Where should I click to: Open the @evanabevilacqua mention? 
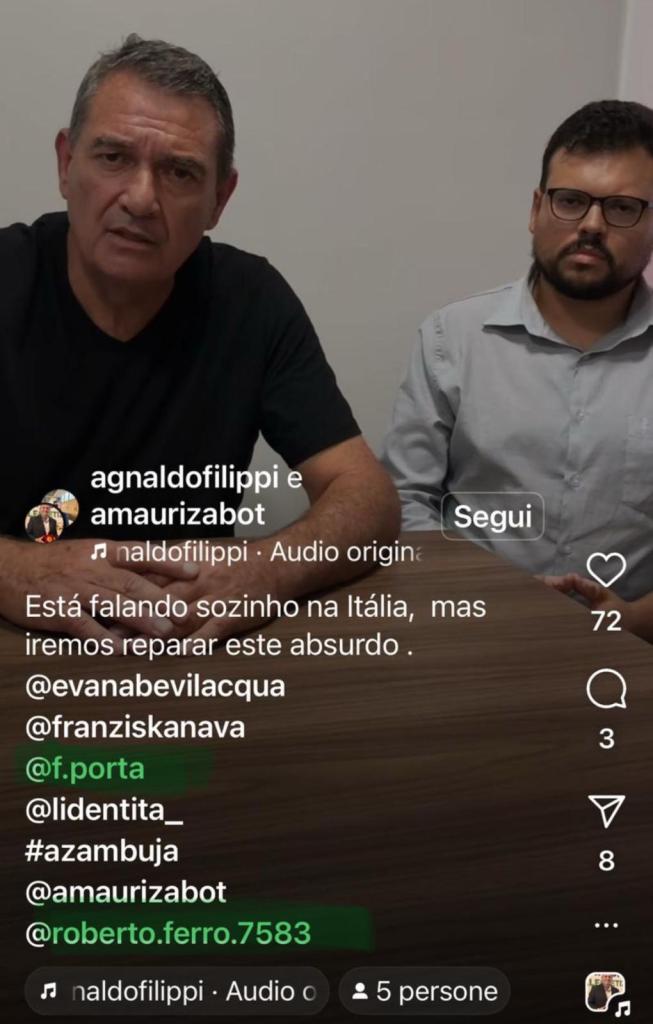155,687
